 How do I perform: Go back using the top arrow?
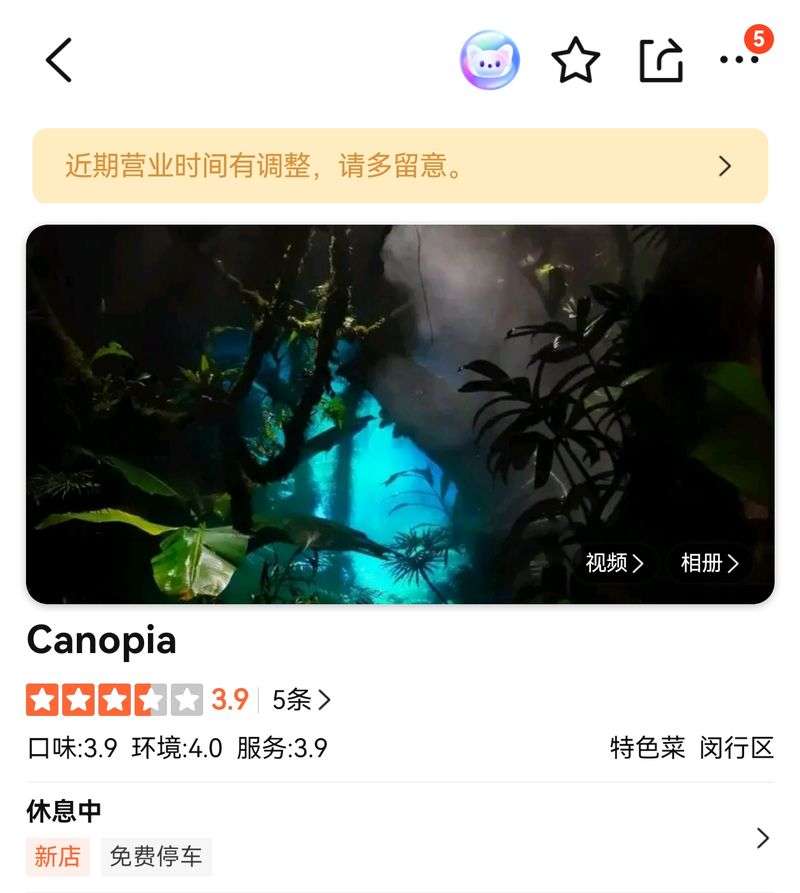pyautogui.click(x=59, y=60)
